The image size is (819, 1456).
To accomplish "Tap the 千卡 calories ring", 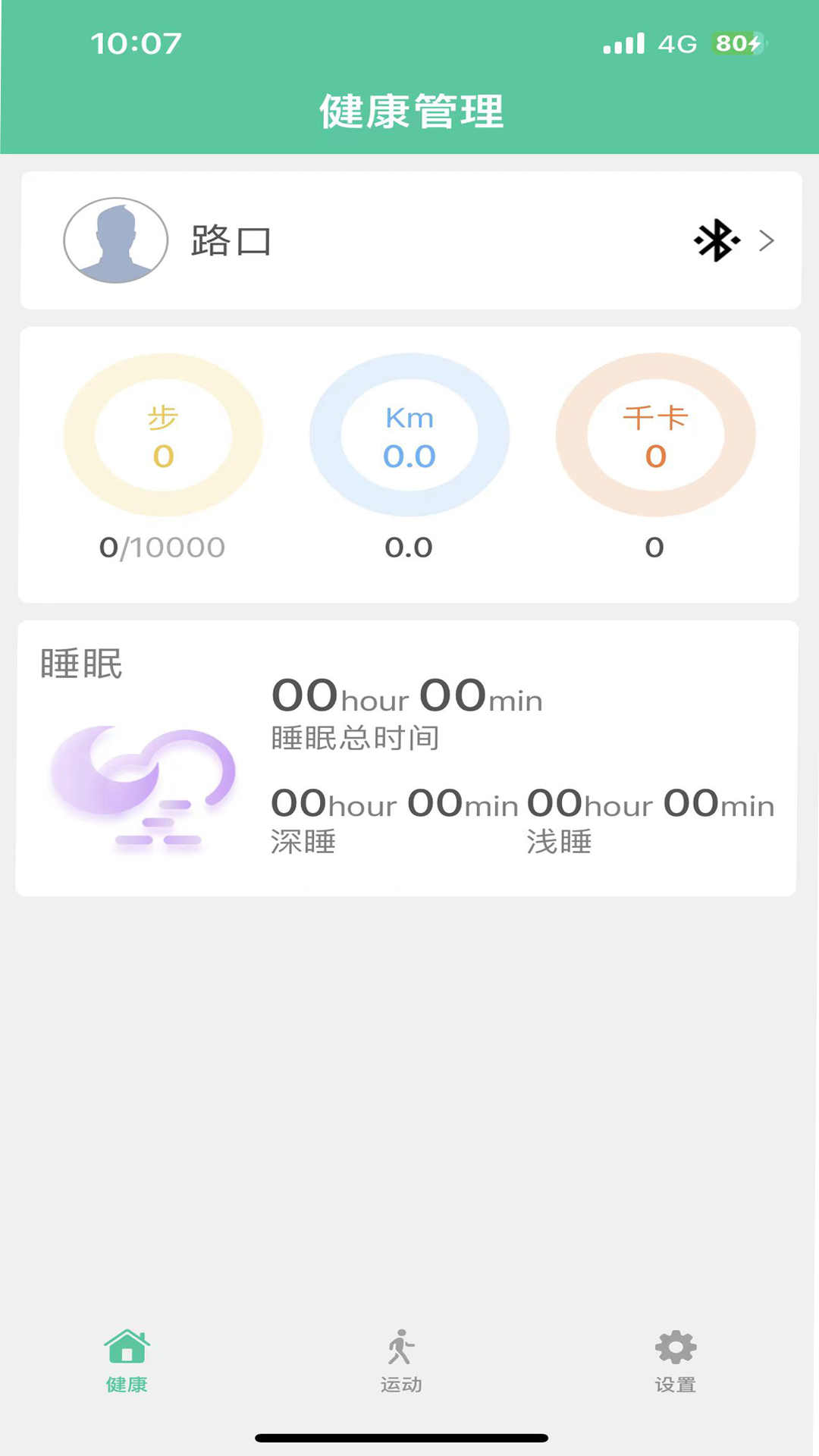I will (x=655, y=434).
